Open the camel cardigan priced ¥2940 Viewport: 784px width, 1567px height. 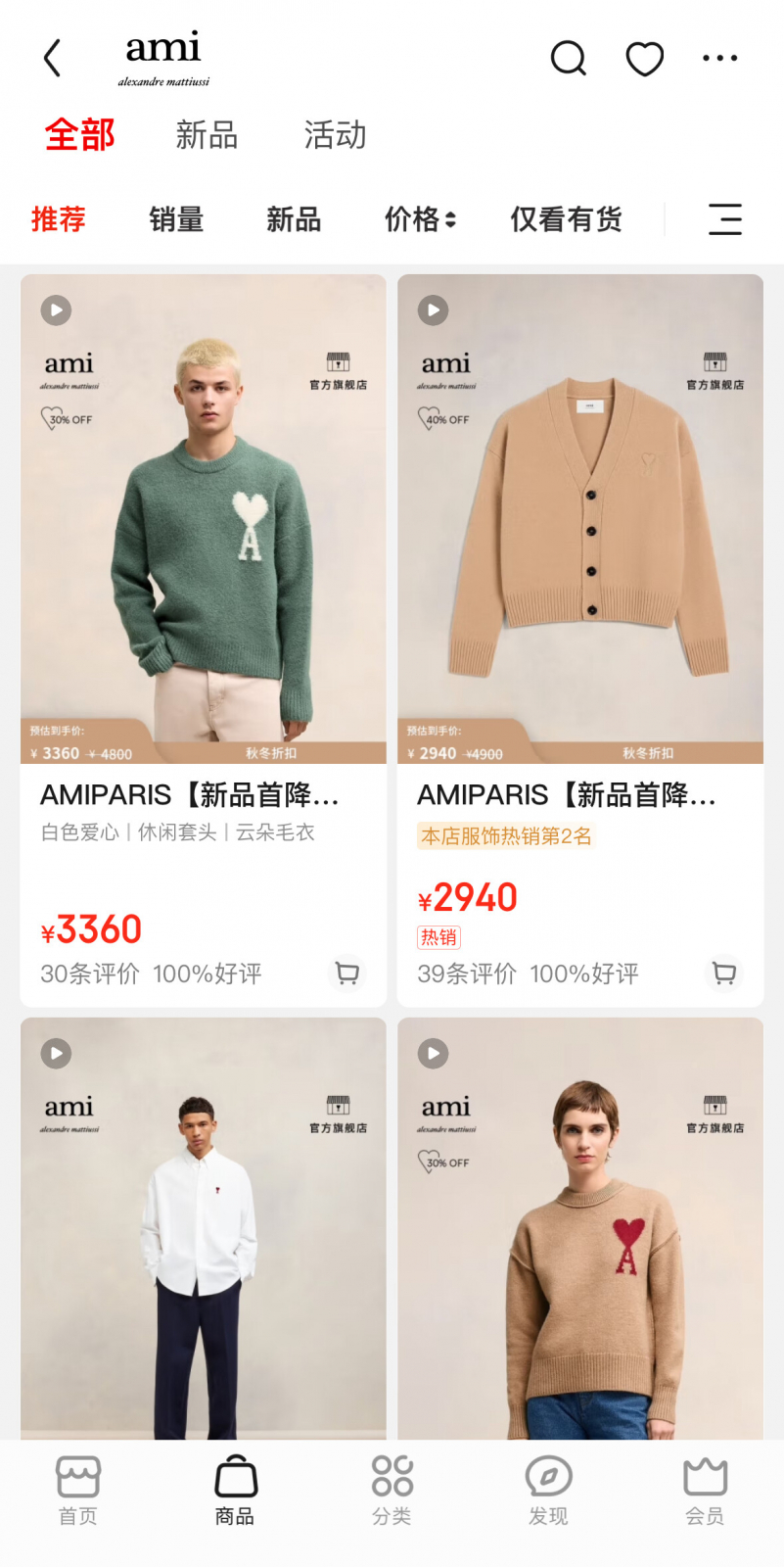[x=580, y=519]
